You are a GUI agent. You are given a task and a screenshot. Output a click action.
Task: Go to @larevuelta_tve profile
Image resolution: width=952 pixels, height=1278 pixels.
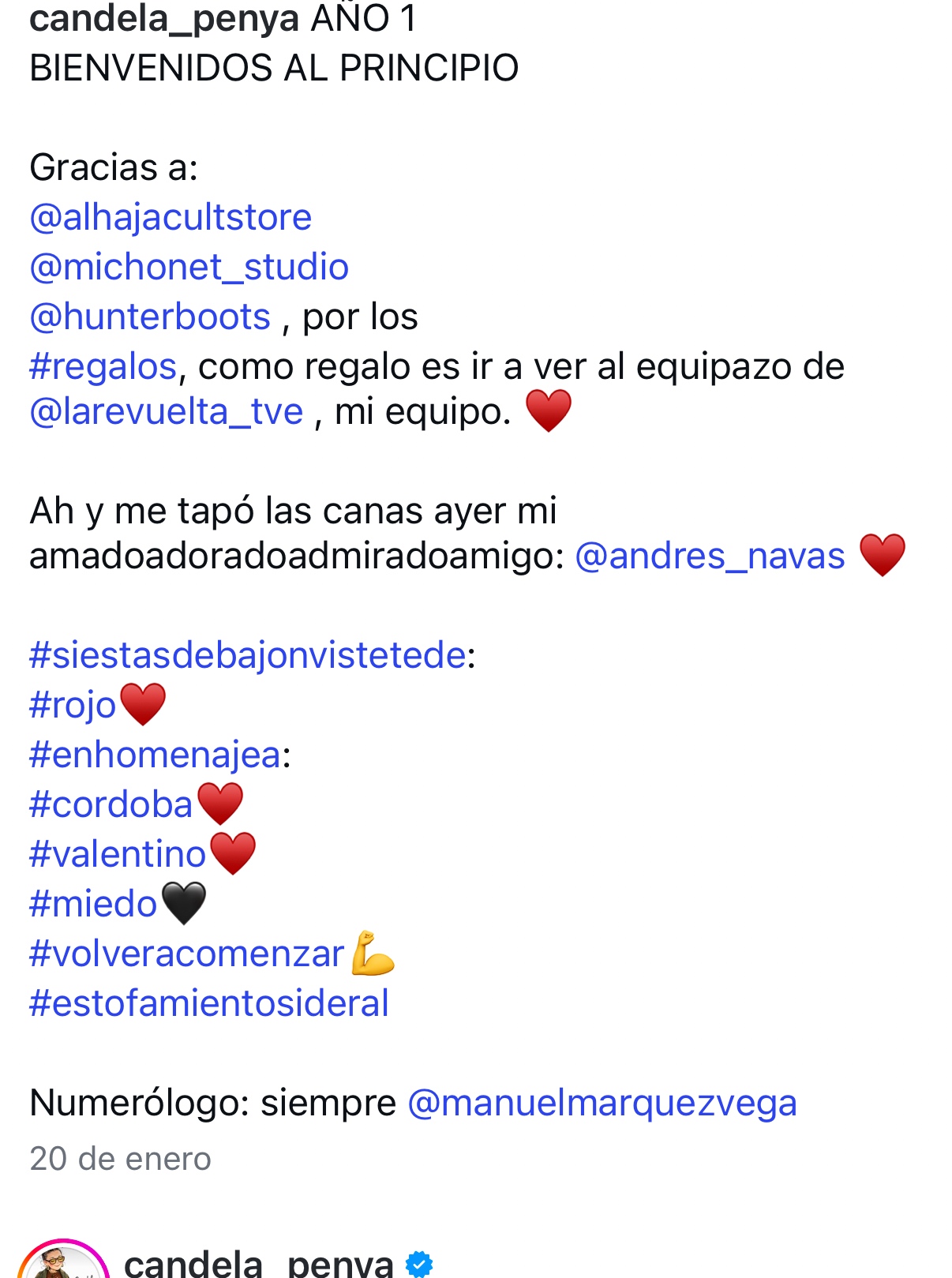pos(167,411)
